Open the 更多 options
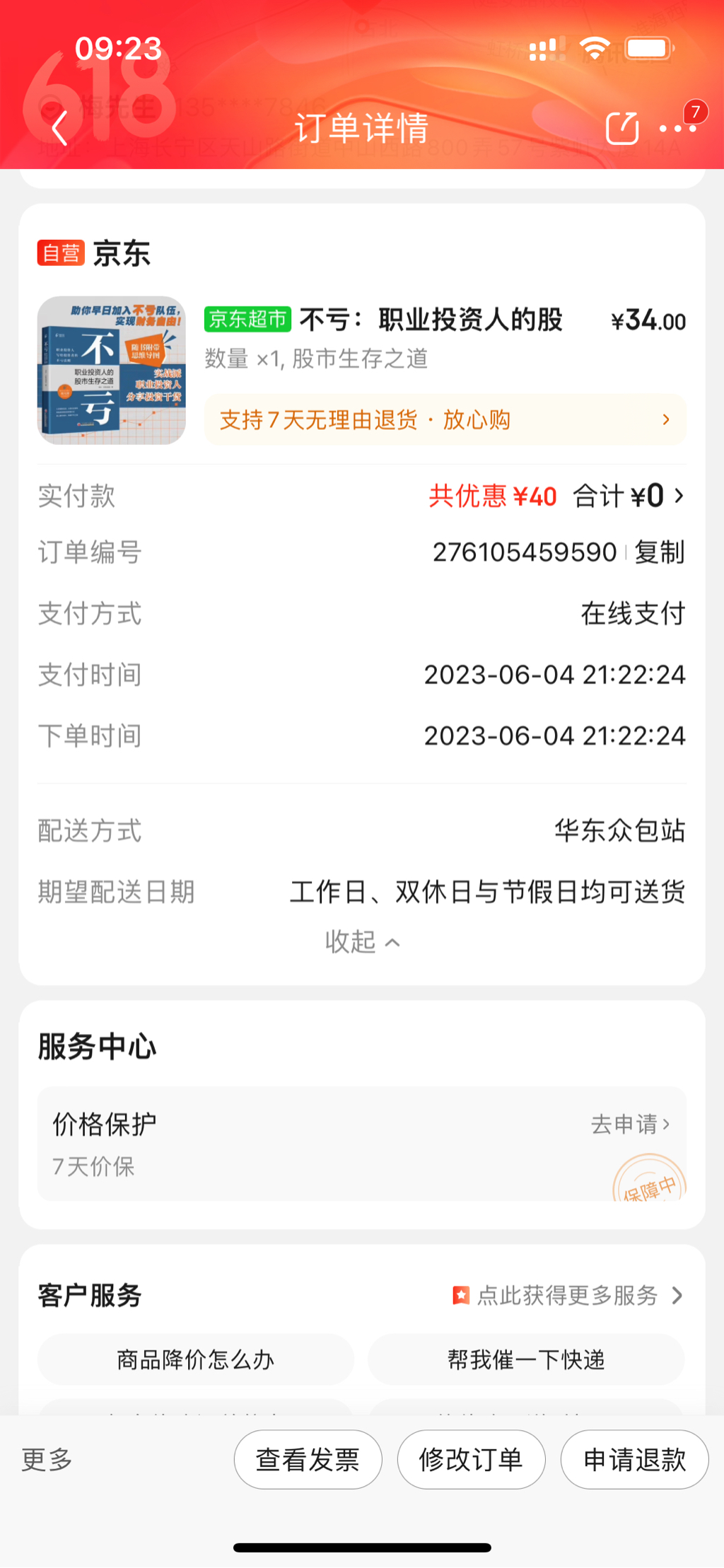 (x=47, y=1459)
